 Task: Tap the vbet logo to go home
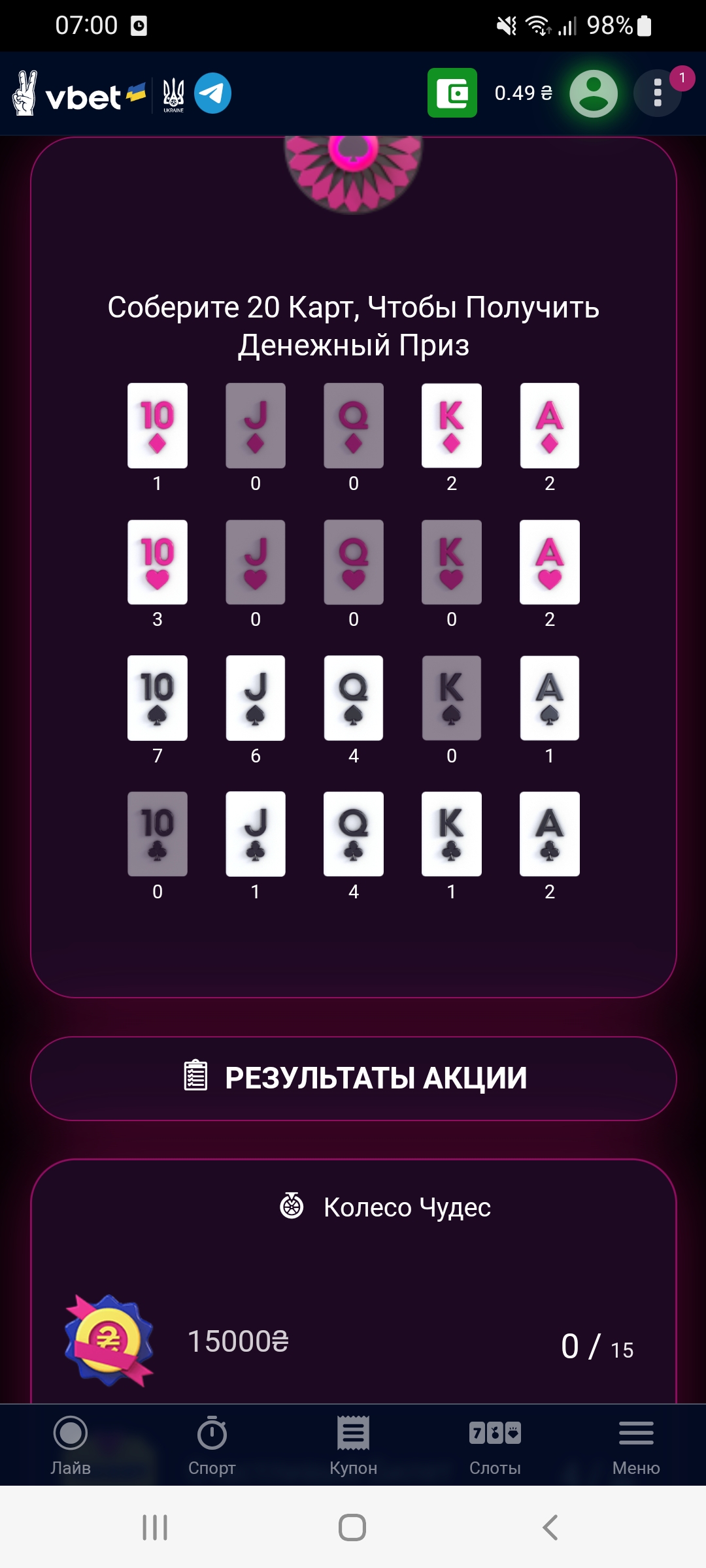[79, 93]
